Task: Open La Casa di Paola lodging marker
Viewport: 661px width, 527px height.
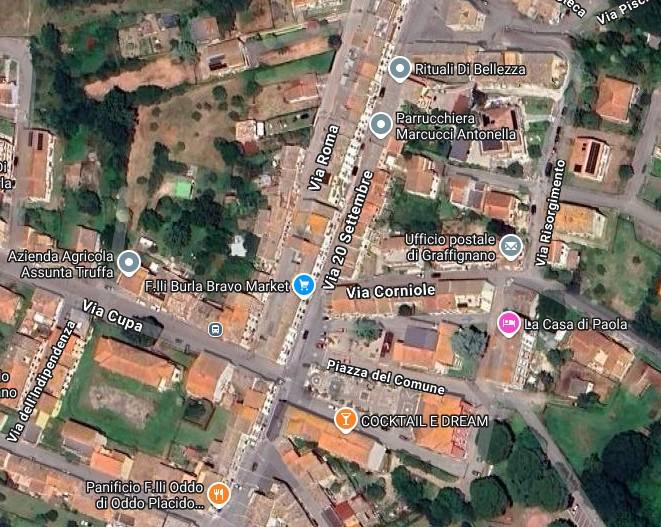Action: coord(509,323)
